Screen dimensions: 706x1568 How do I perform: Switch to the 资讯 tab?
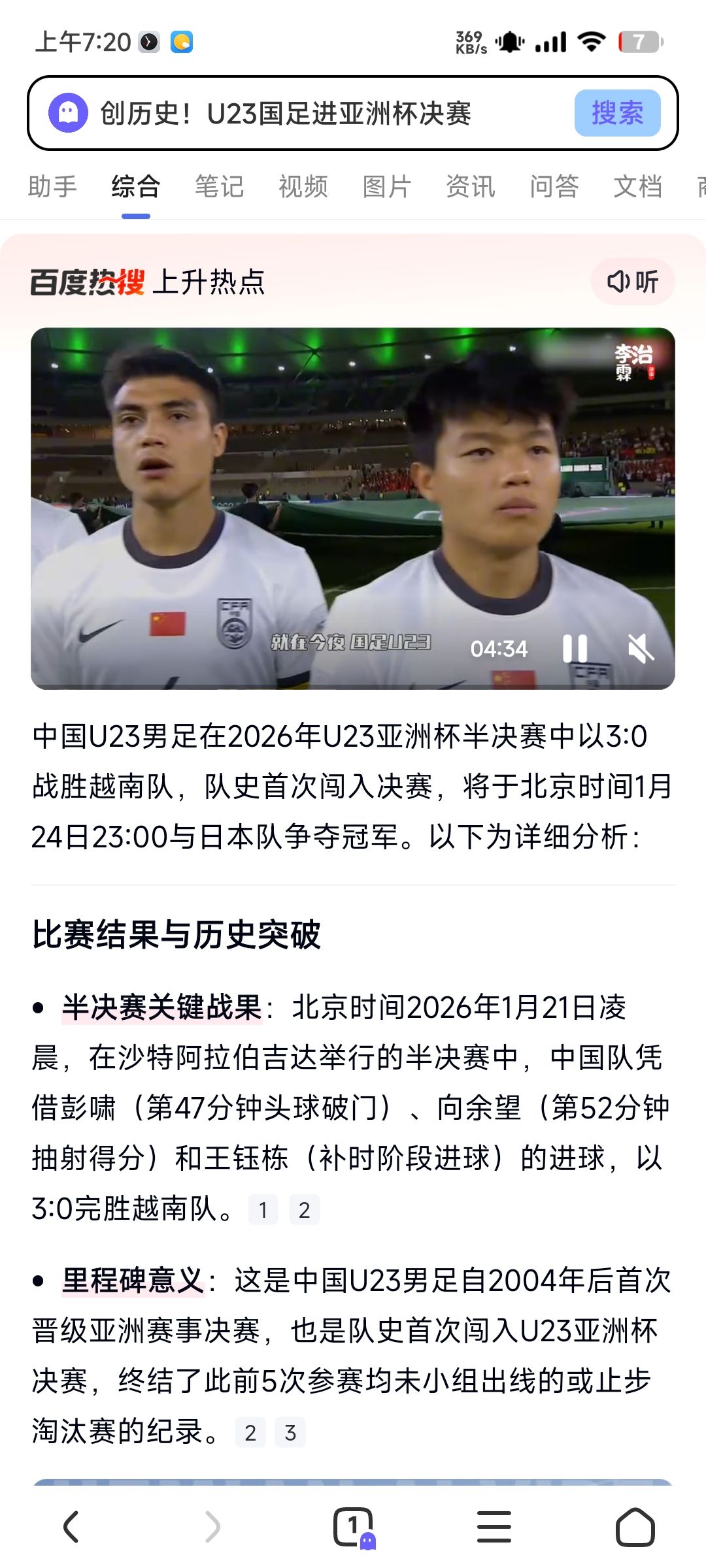coord(471,187)
